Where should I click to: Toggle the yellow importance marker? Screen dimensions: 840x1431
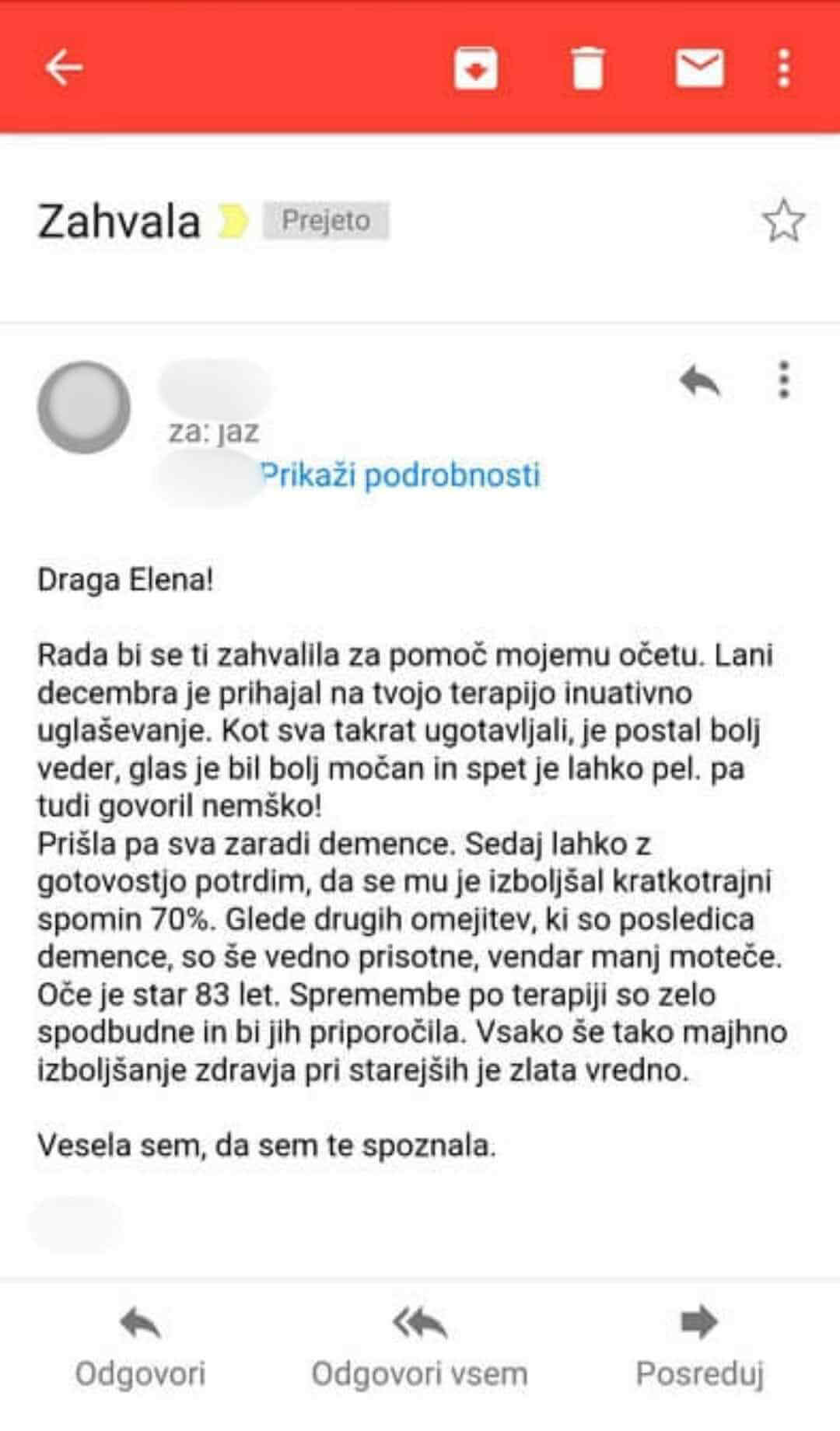tap(233, 222)
